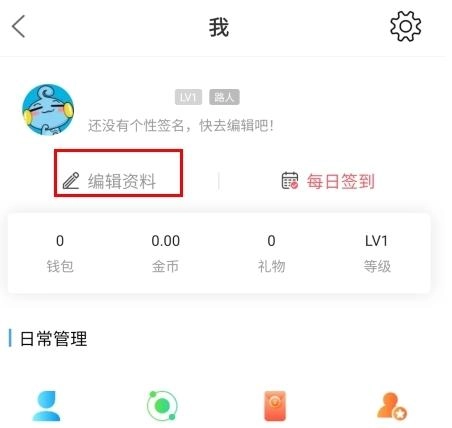Viewport: 452px width, 428px height.
Task: View 金币 coin balance
Action: 166,253
